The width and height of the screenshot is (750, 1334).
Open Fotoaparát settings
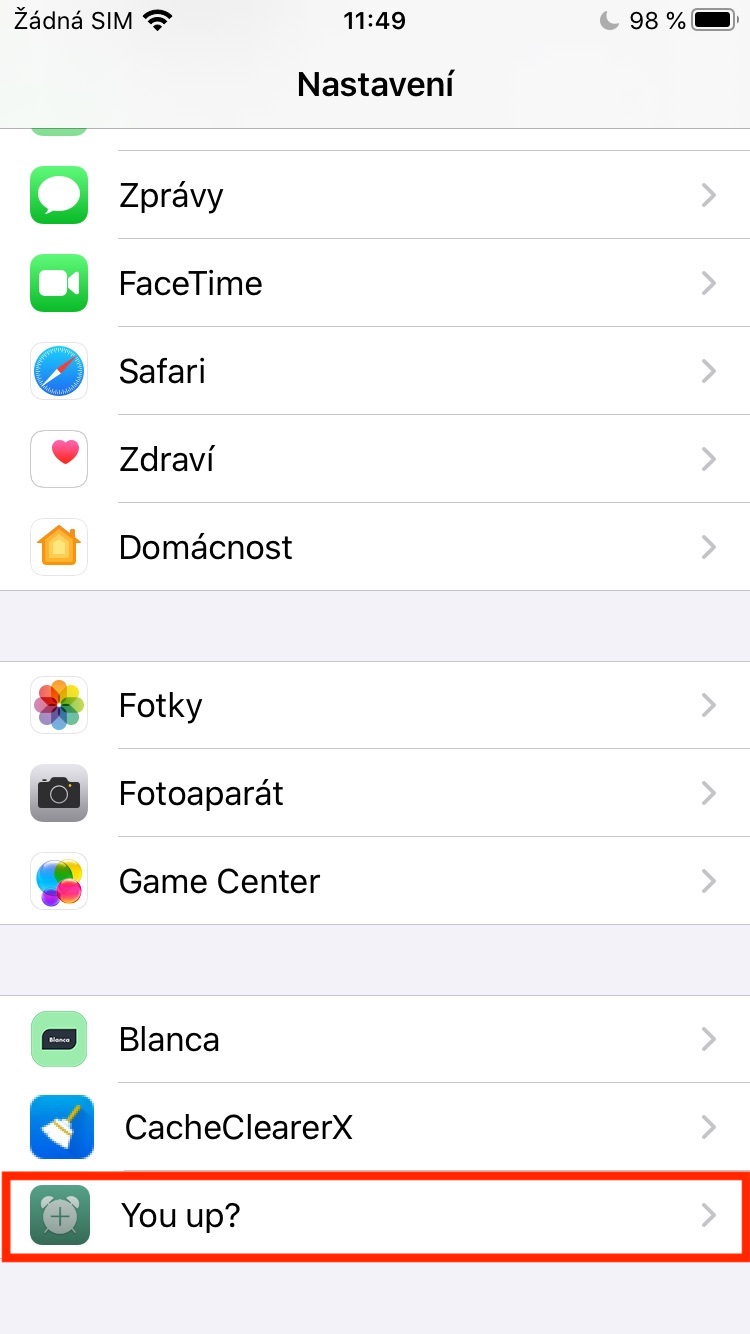click(375, 793)
